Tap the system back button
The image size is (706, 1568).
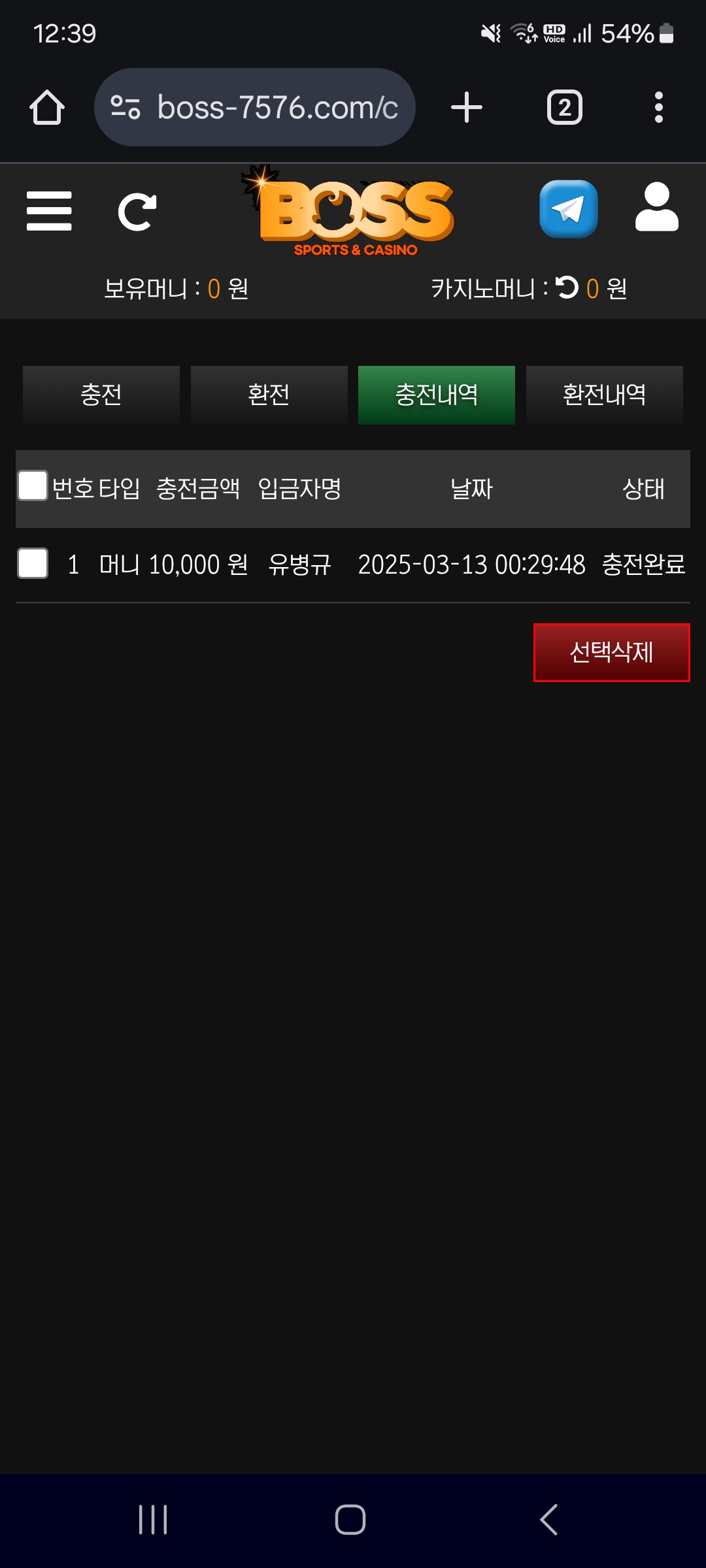pyautogui.click(x=548, y=1519)
